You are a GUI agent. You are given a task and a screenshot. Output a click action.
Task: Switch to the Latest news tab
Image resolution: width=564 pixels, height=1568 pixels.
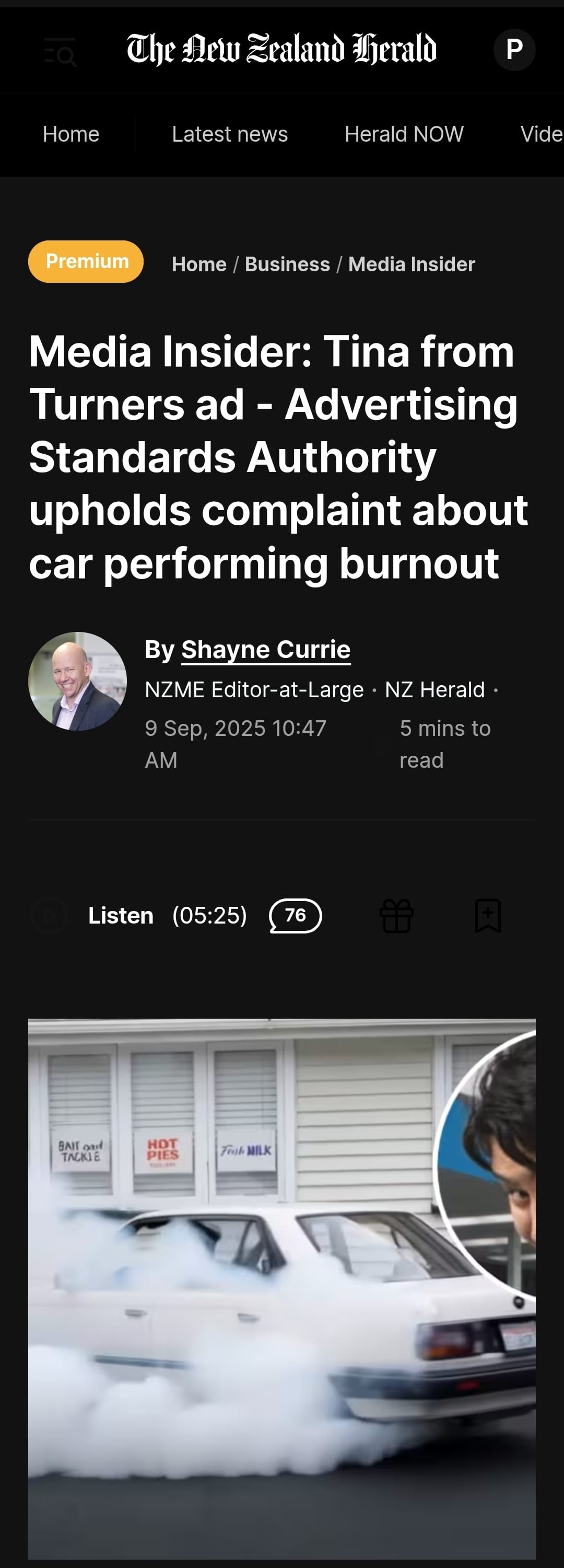229,134
